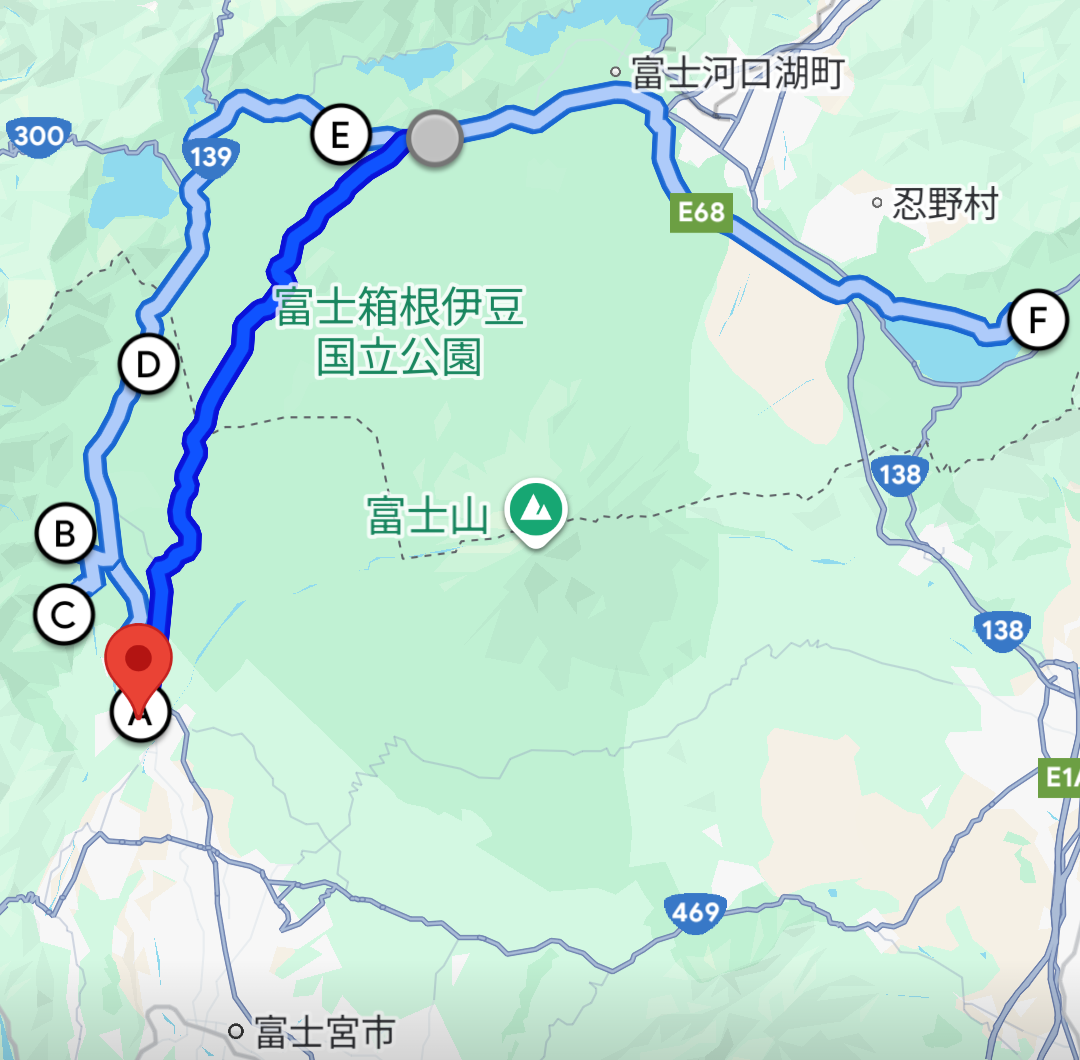Screen dimensions: 1080x1060
Task: Open waypoint marker D
Action: click(x=148, y=365)
